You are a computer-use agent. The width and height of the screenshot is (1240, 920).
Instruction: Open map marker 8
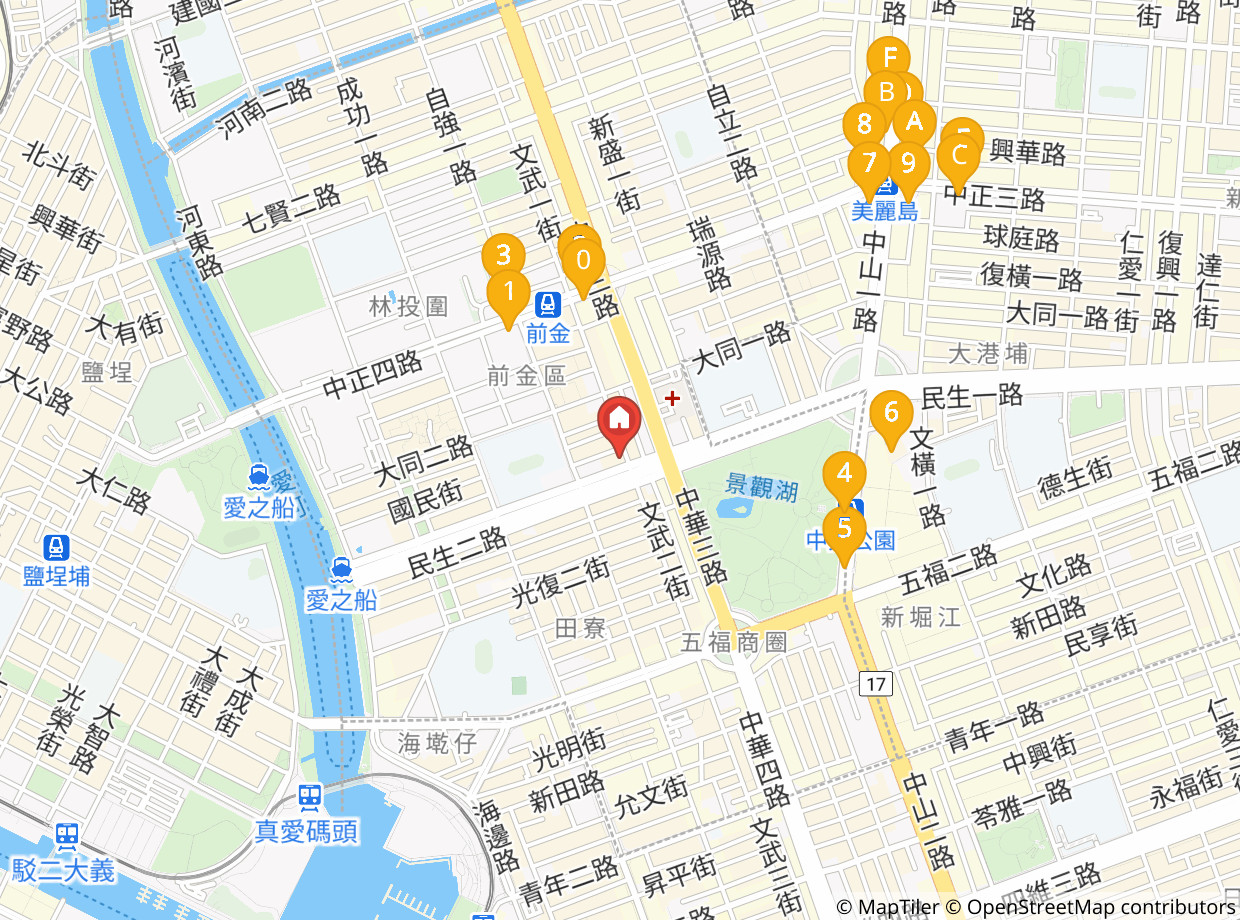(x=863, y=125)
